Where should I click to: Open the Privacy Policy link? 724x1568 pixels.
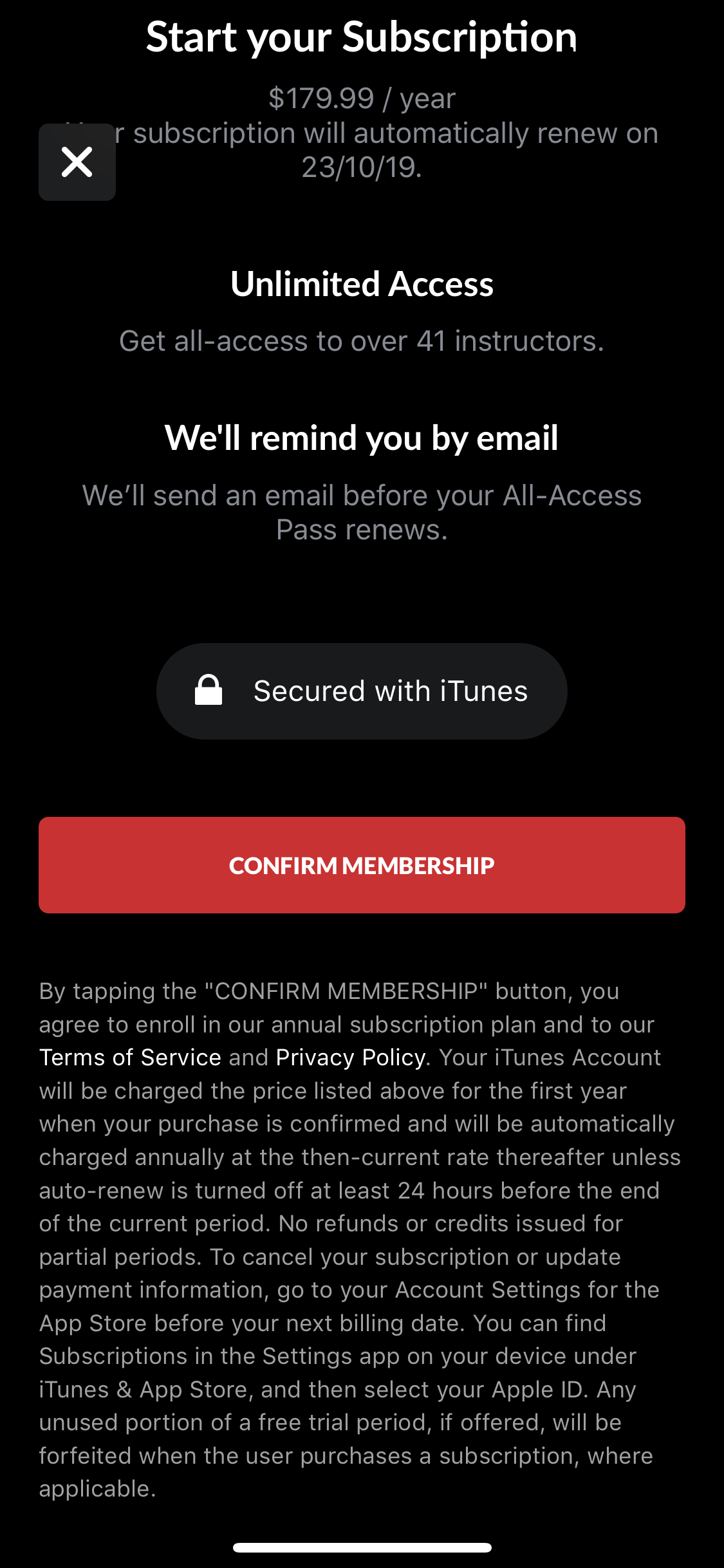tap(351, 1058)
